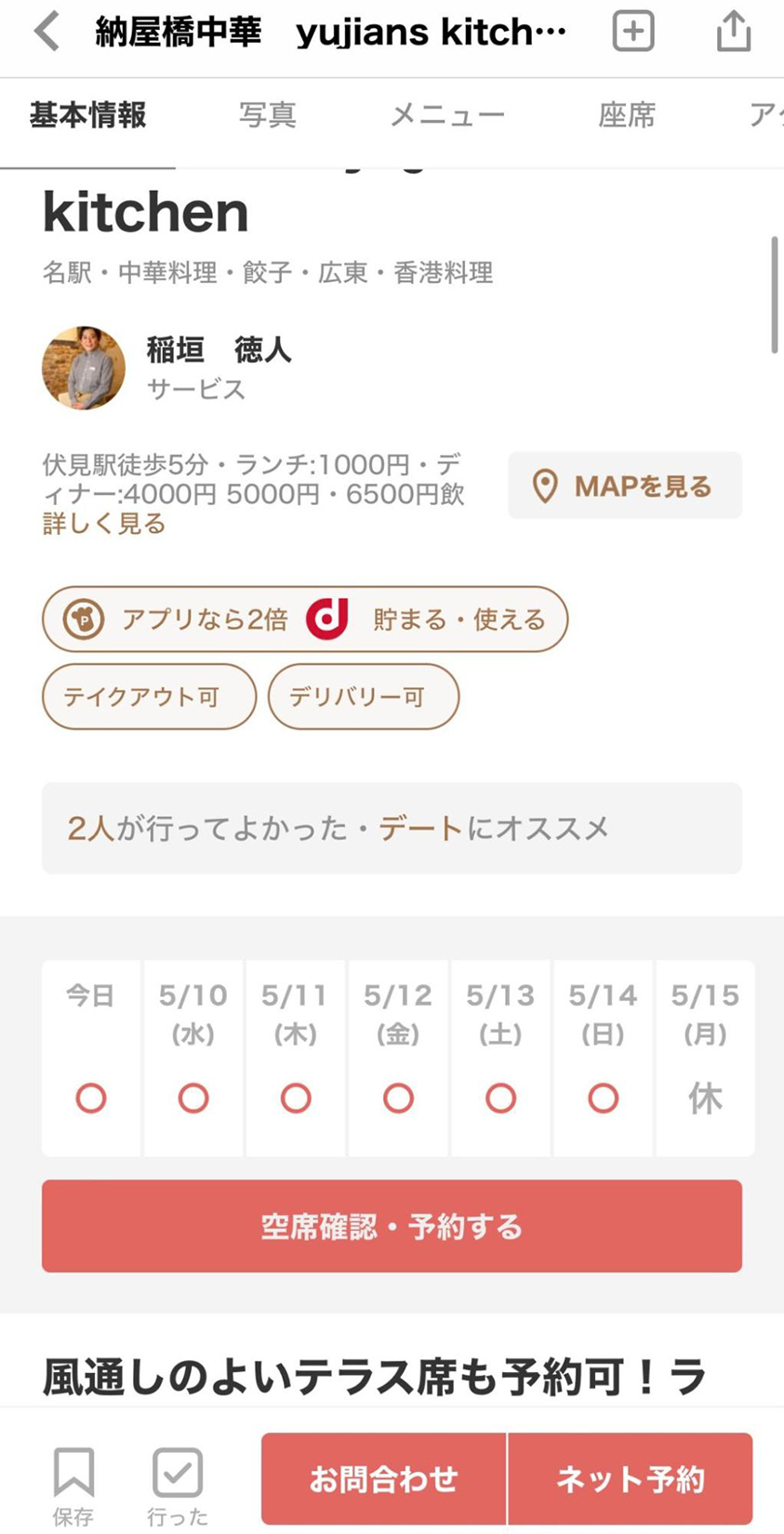Tap the plus-square add icon in header
The image size is (784, 1534).
click(633, 32)
